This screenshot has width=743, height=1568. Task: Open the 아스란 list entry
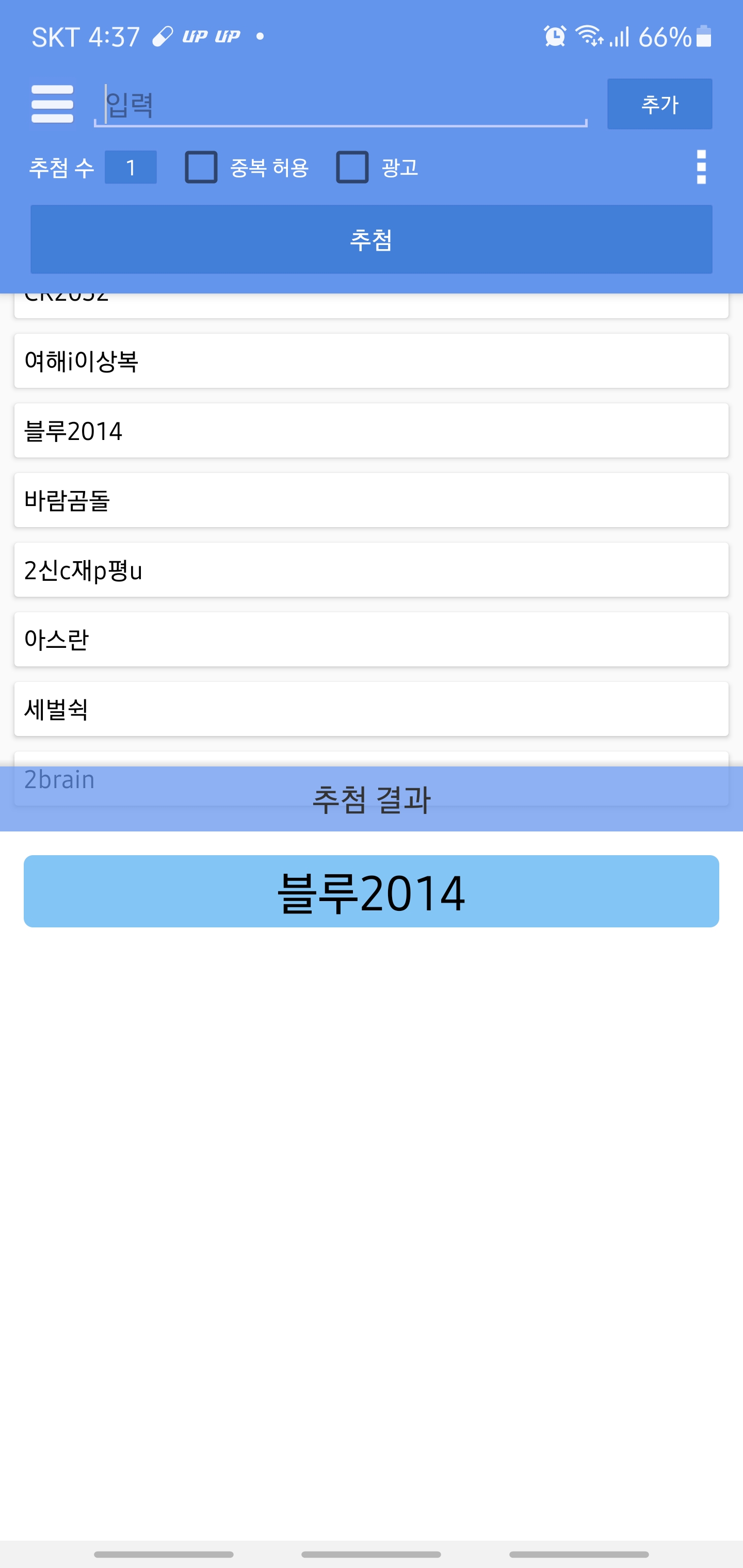pos(371,640)
